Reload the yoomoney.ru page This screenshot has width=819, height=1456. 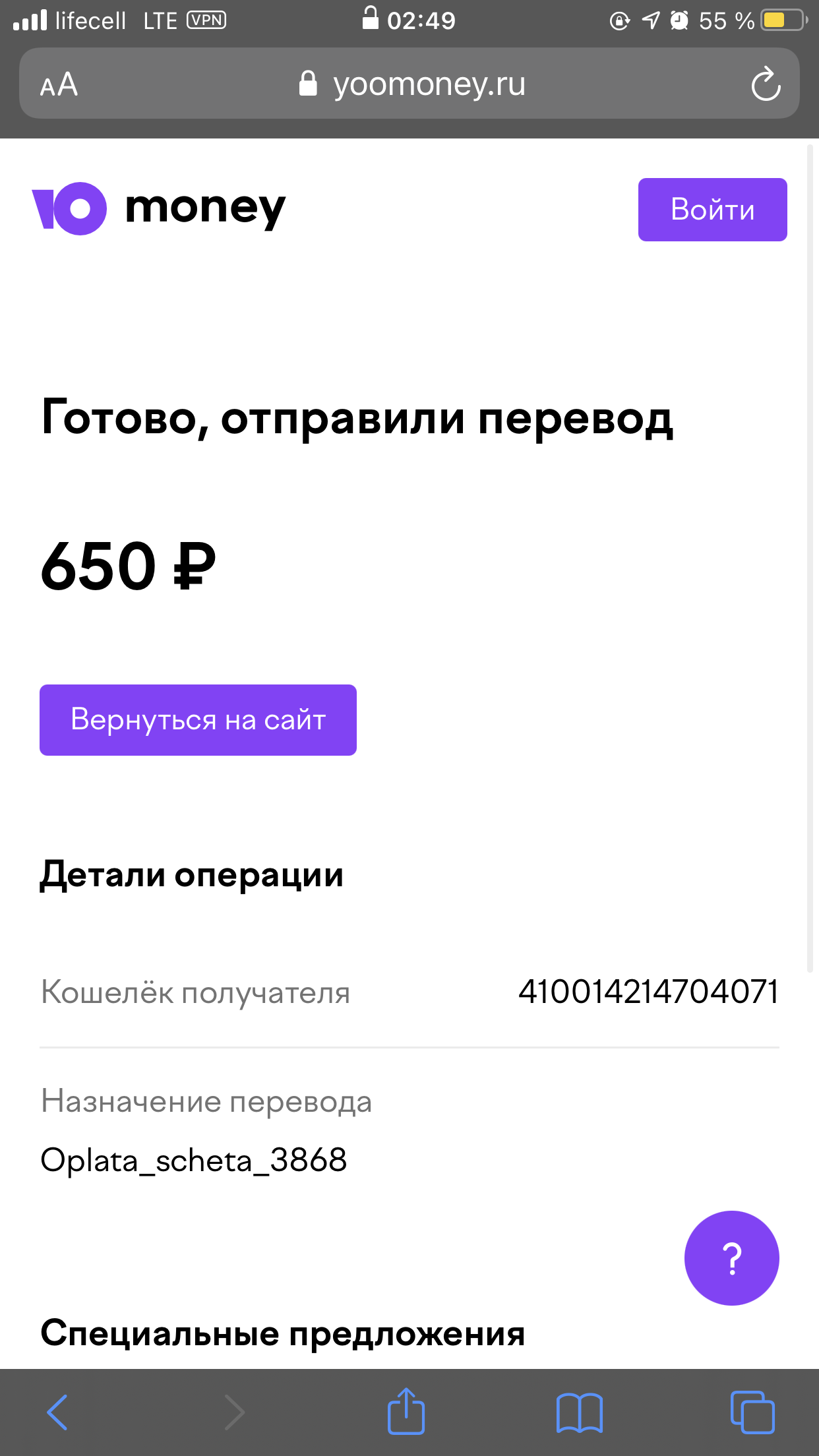[766, 84]
